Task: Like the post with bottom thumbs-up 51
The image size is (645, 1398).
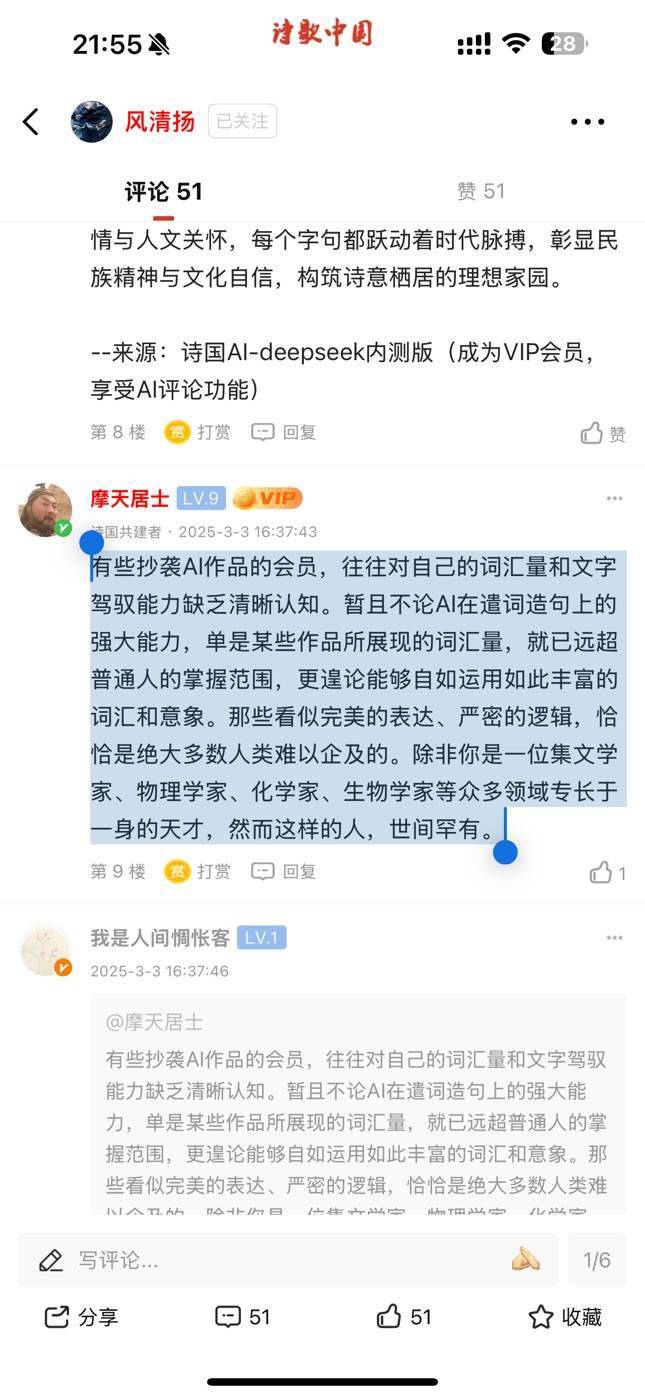Action: pyautogui.click(x=404, y=1317)
